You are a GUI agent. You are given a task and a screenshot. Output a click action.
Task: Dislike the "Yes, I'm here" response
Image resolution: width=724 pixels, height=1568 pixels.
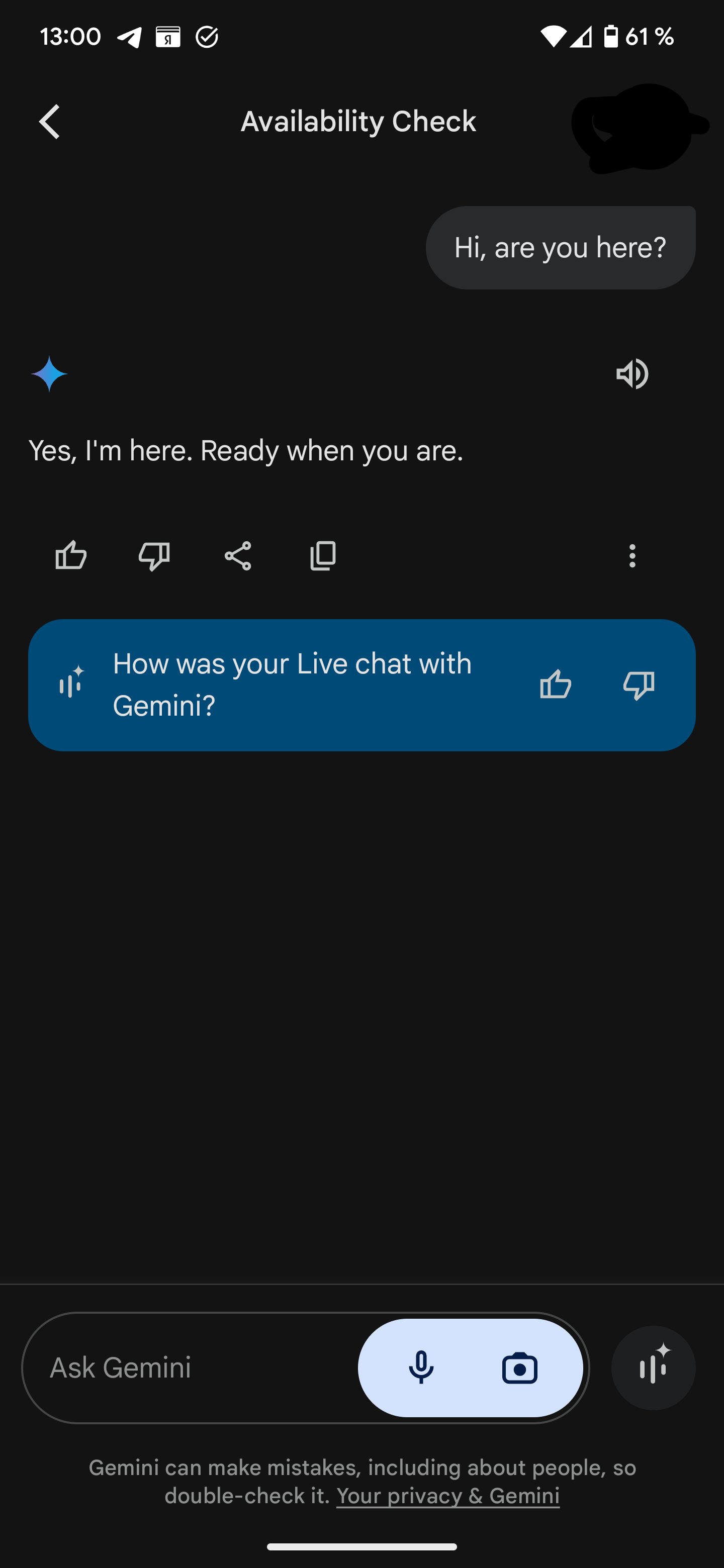[154, 556]
